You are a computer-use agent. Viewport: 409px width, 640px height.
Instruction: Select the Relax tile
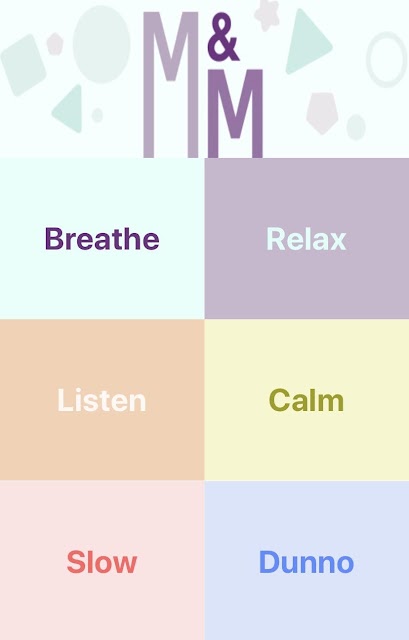(x=307, y=238)
